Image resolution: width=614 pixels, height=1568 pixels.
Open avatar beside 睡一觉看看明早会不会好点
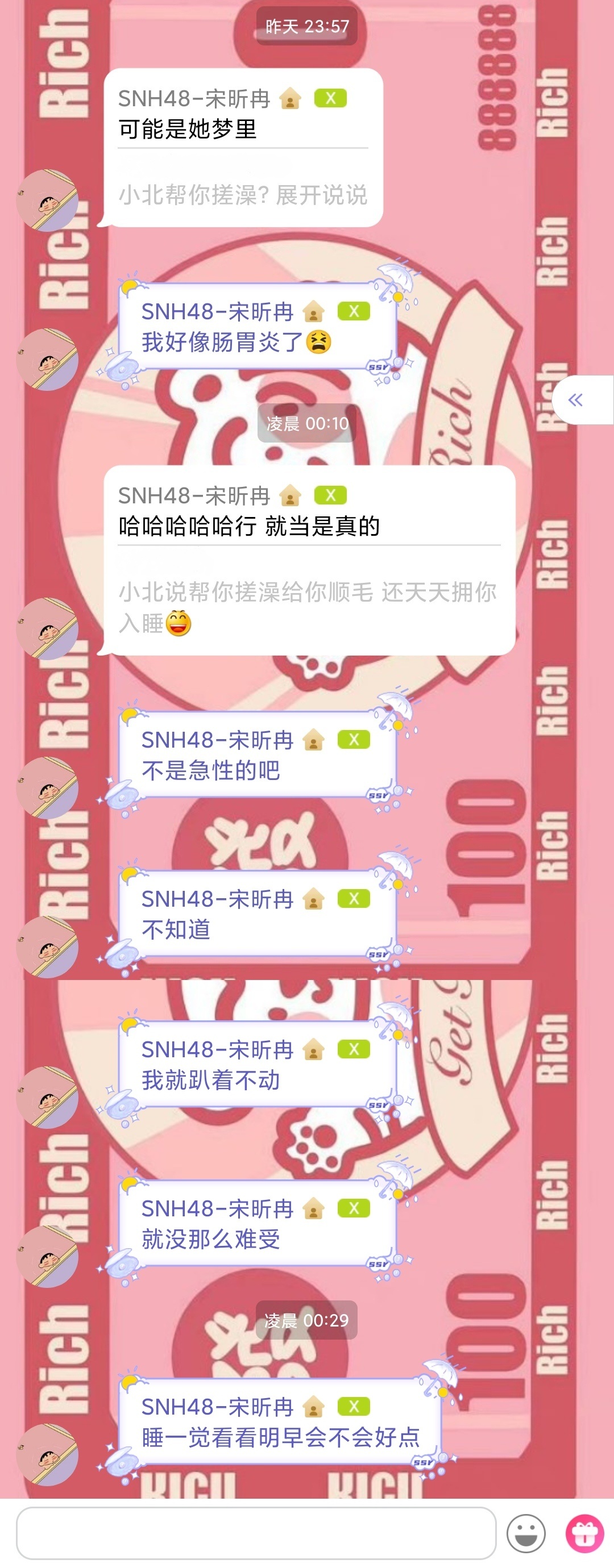click(47, 1454)
